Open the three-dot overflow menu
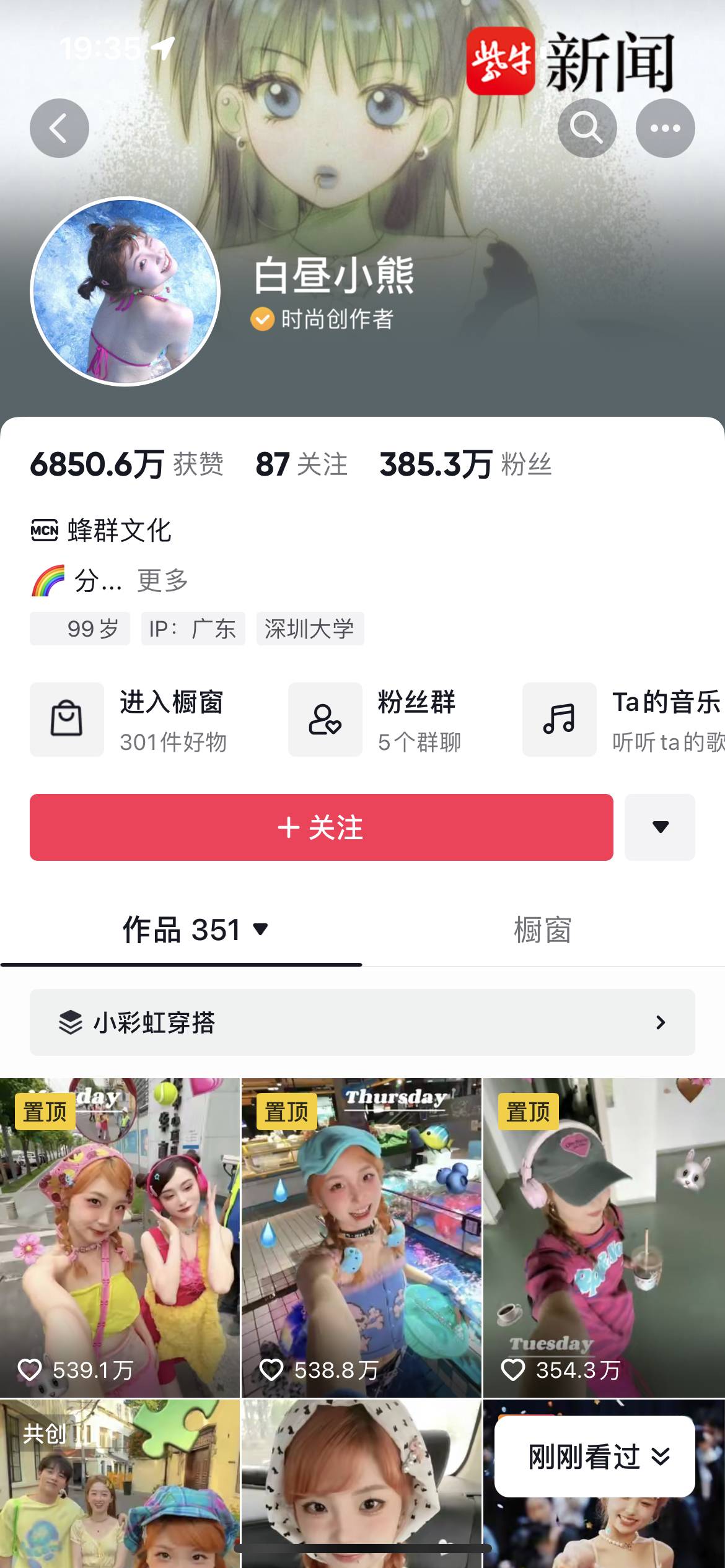The height and width of the screenshot is (1568, 725). pos(665,128)
